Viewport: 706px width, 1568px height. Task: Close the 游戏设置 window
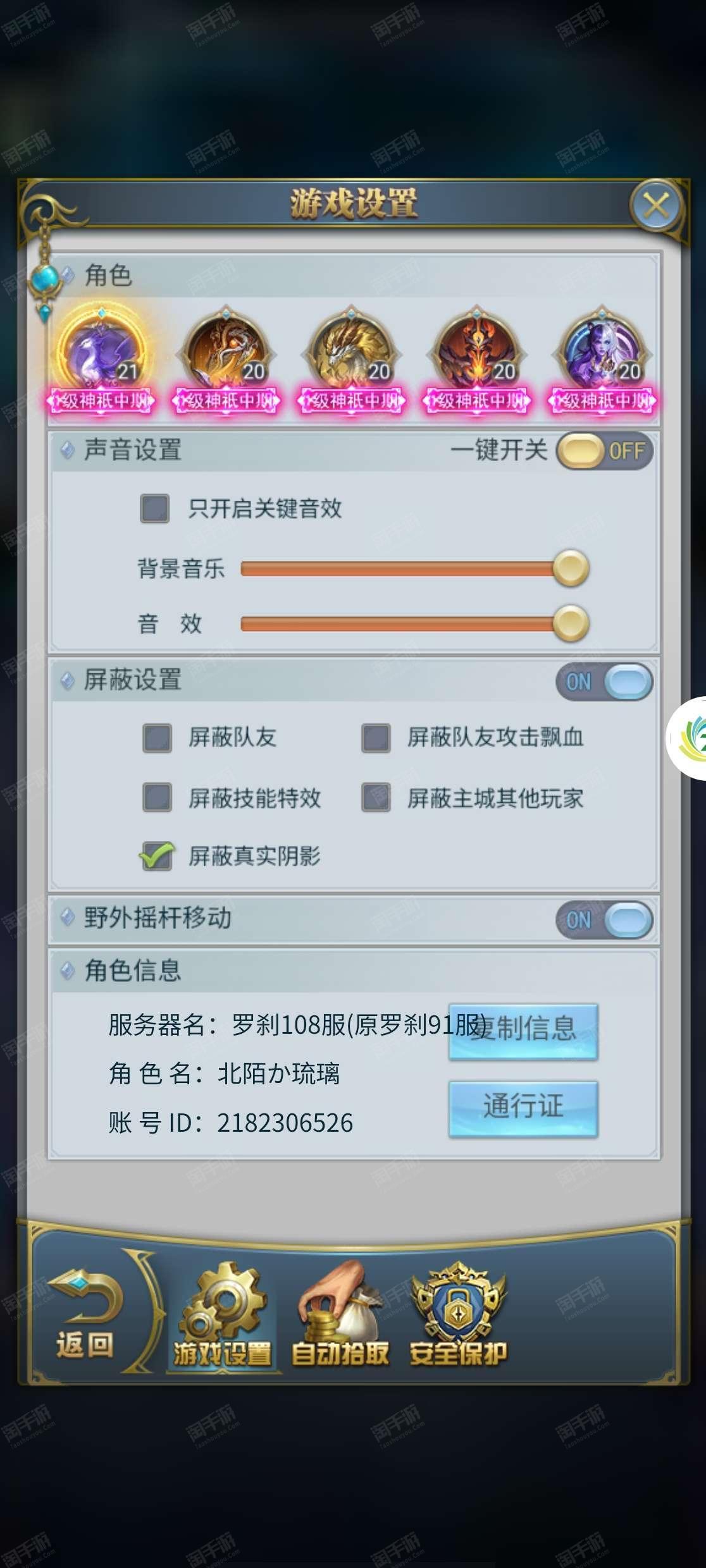tap(655, 206)
